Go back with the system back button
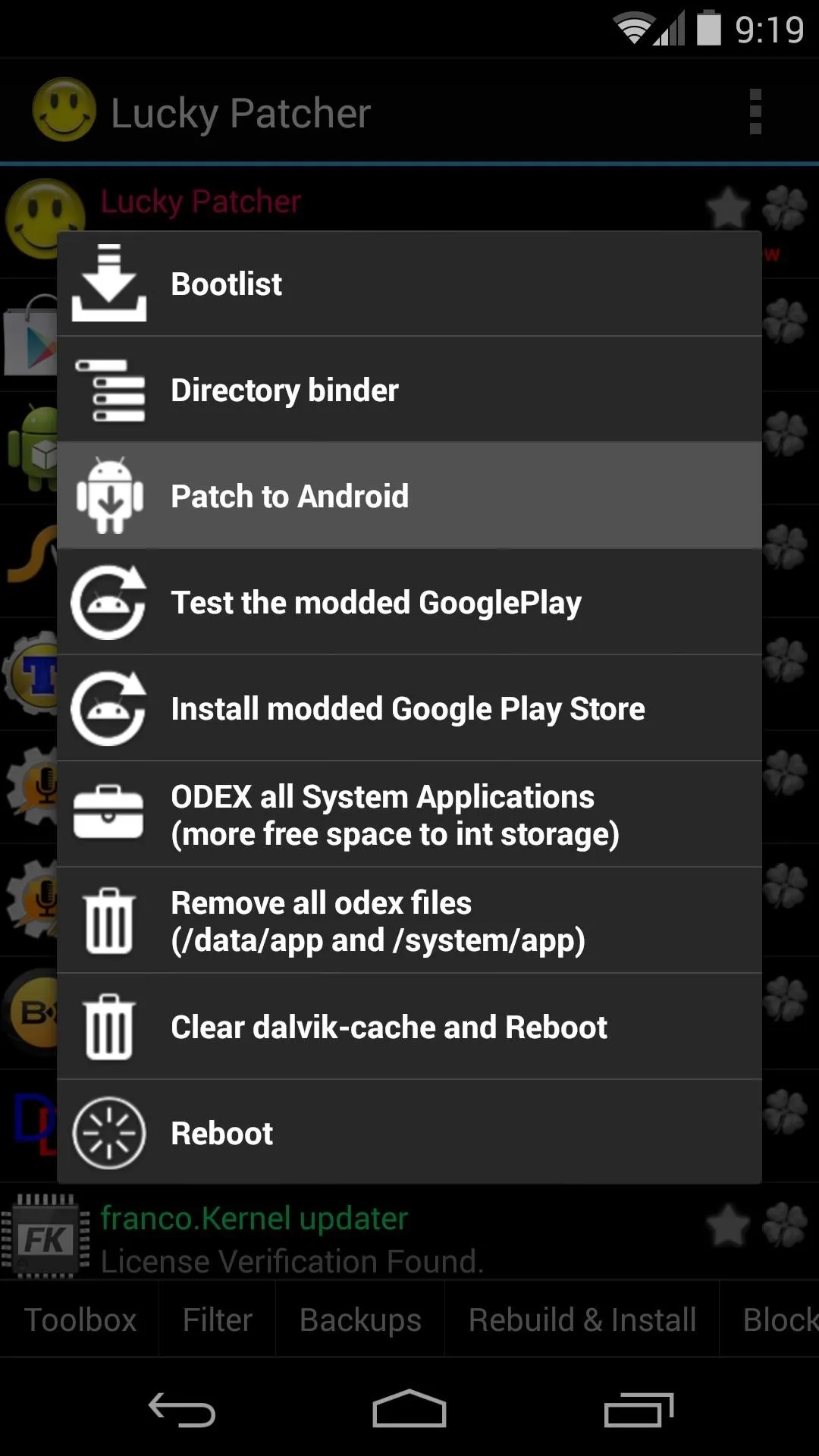 click(x=182, y=1410)
